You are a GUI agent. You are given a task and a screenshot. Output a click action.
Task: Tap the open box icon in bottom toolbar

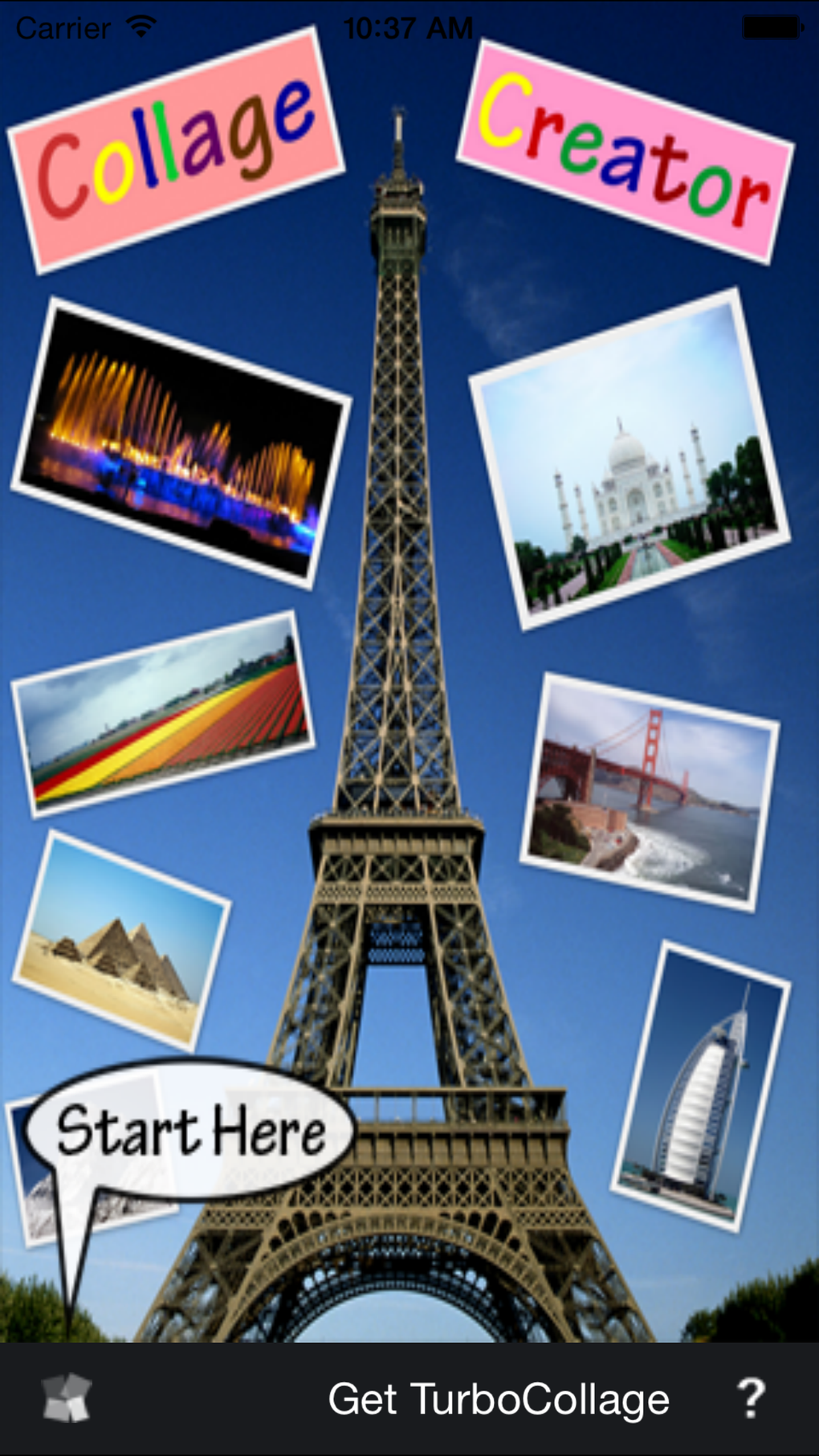[68, 1397]
